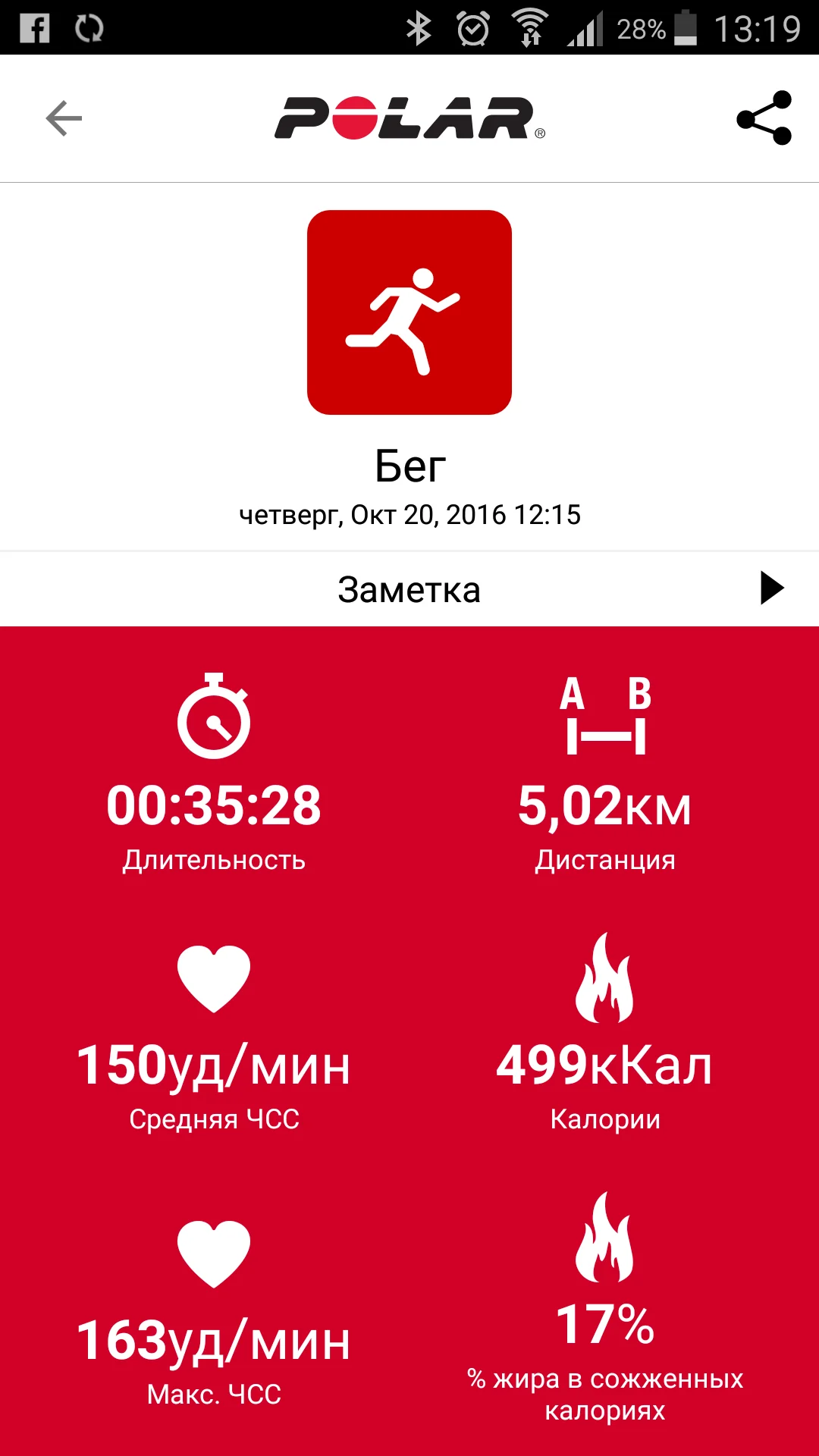
Task: Tap the workout date четверг, Окт 20
Action: tap(409, 513)
